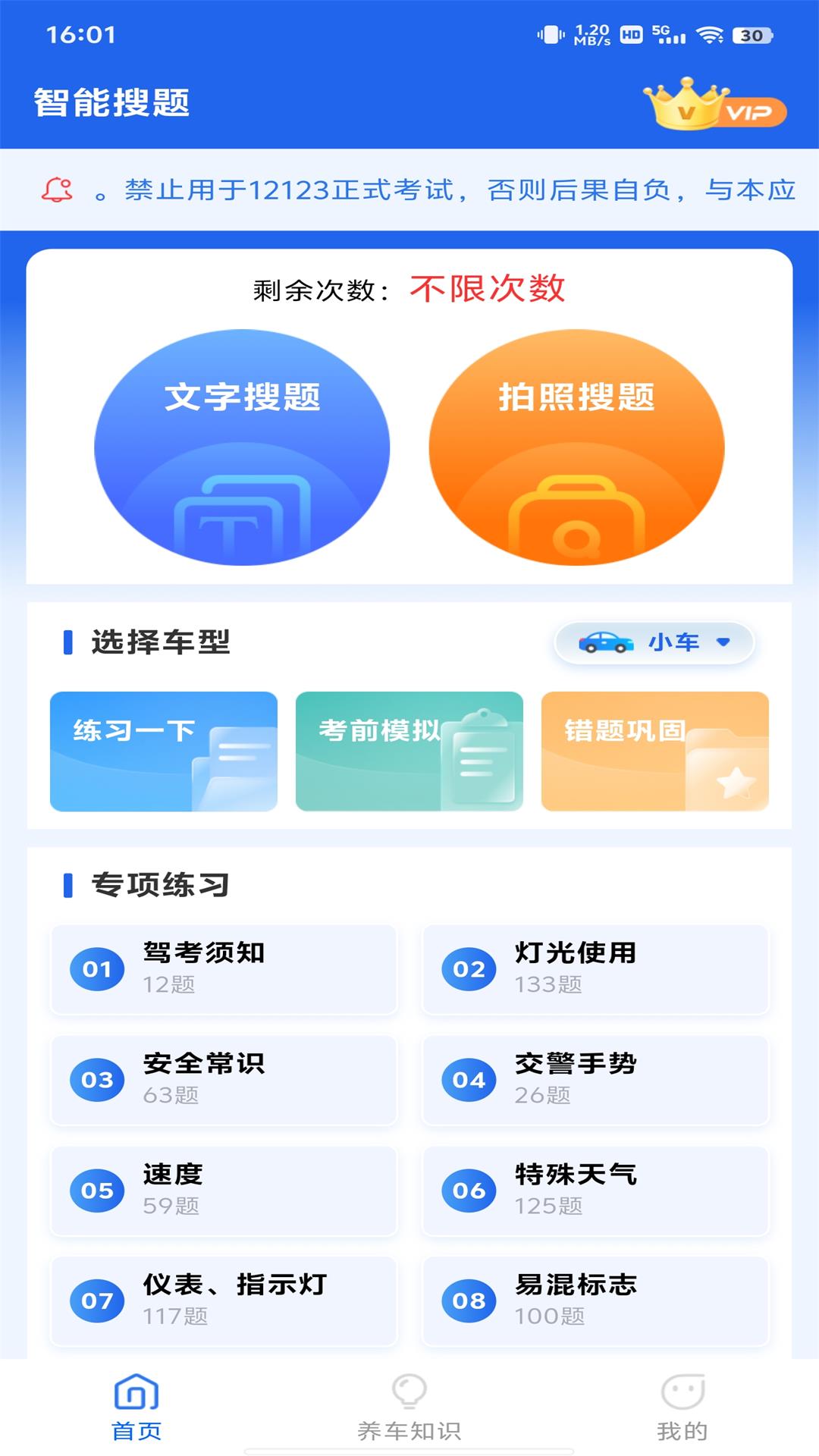
Task: Select 灯光使用 with 133 questions
Action: (596, 968)
